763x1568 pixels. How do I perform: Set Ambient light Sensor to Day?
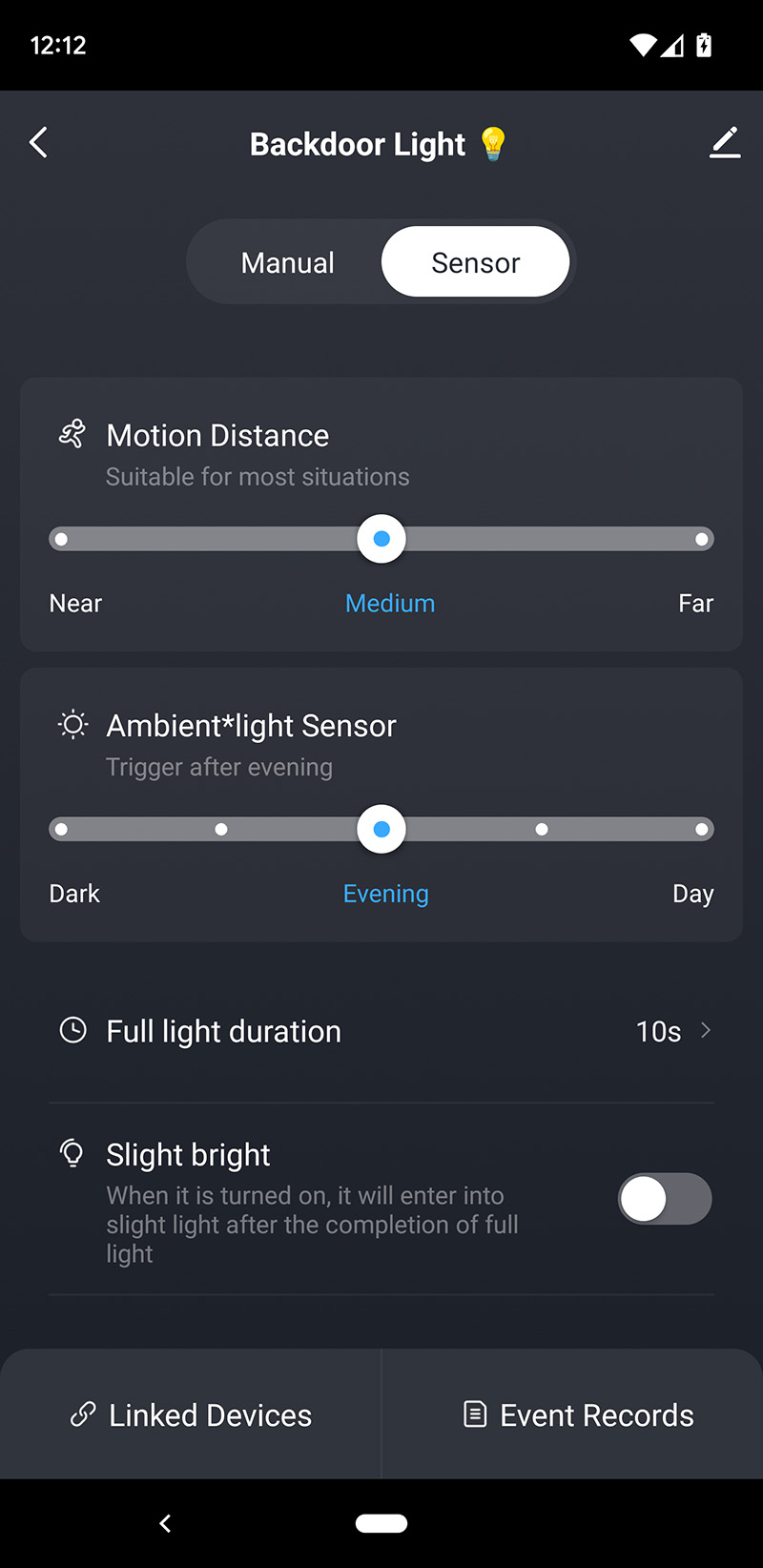[x=701, y=830]
